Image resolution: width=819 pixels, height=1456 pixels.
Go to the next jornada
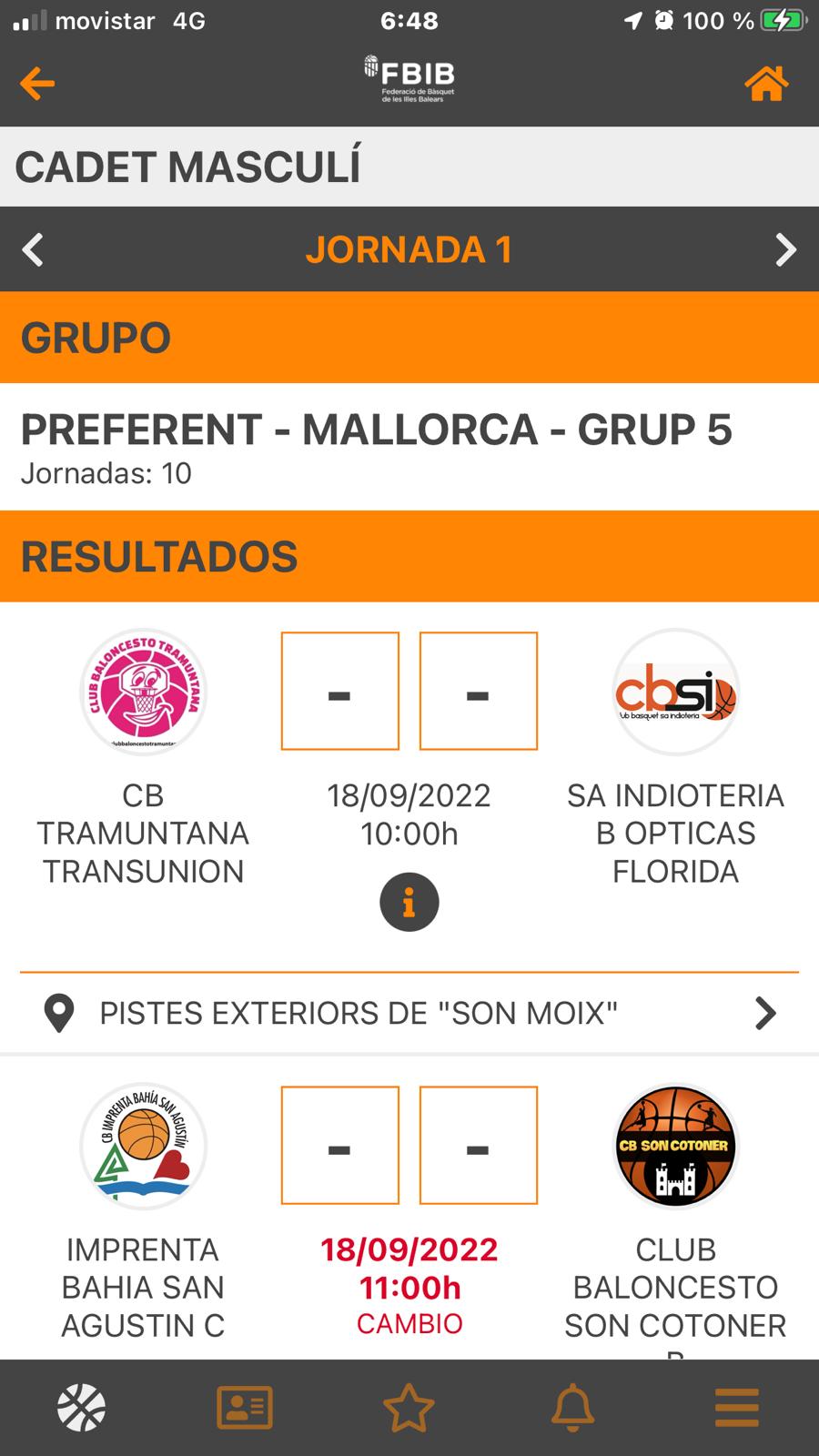785,249
